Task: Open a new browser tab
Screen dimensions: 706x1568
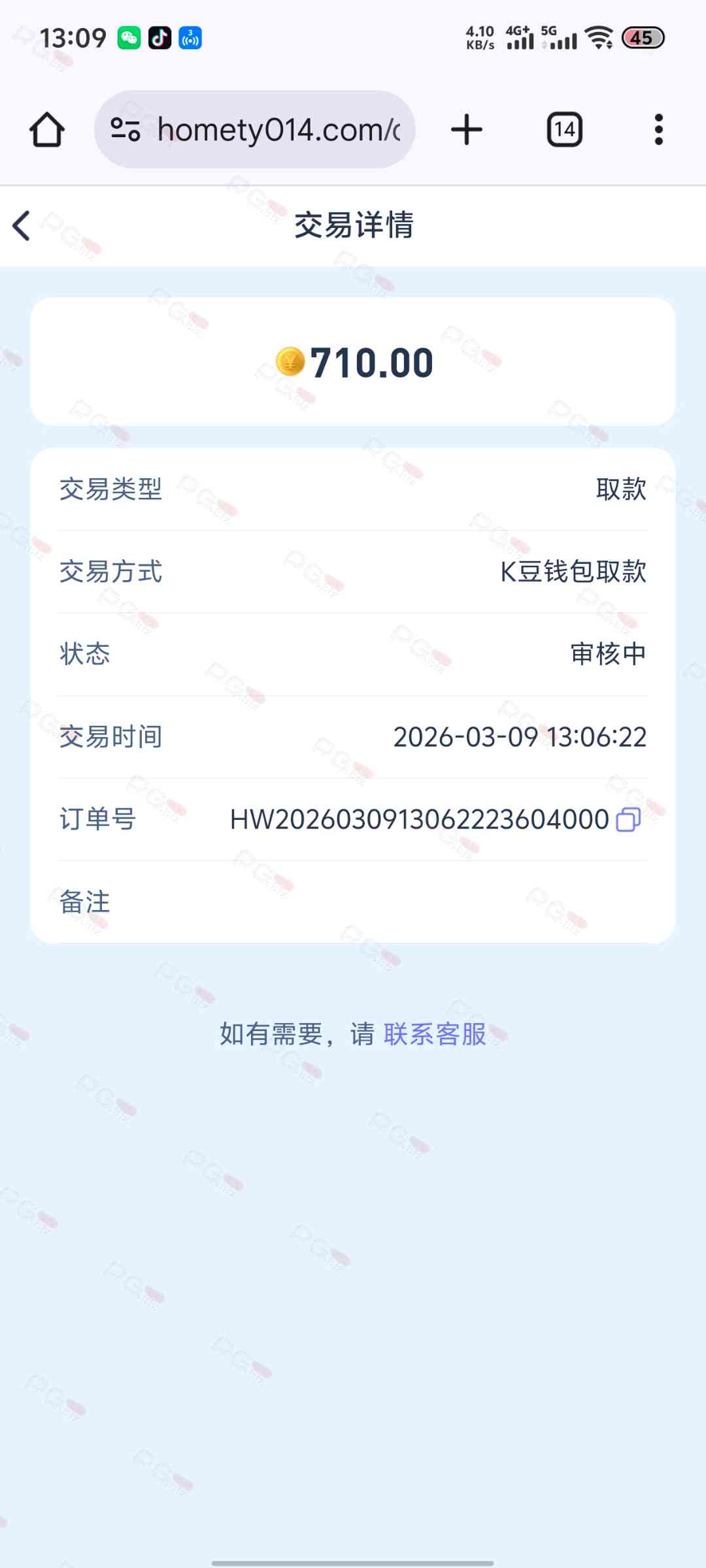Action: click(467, 130)
